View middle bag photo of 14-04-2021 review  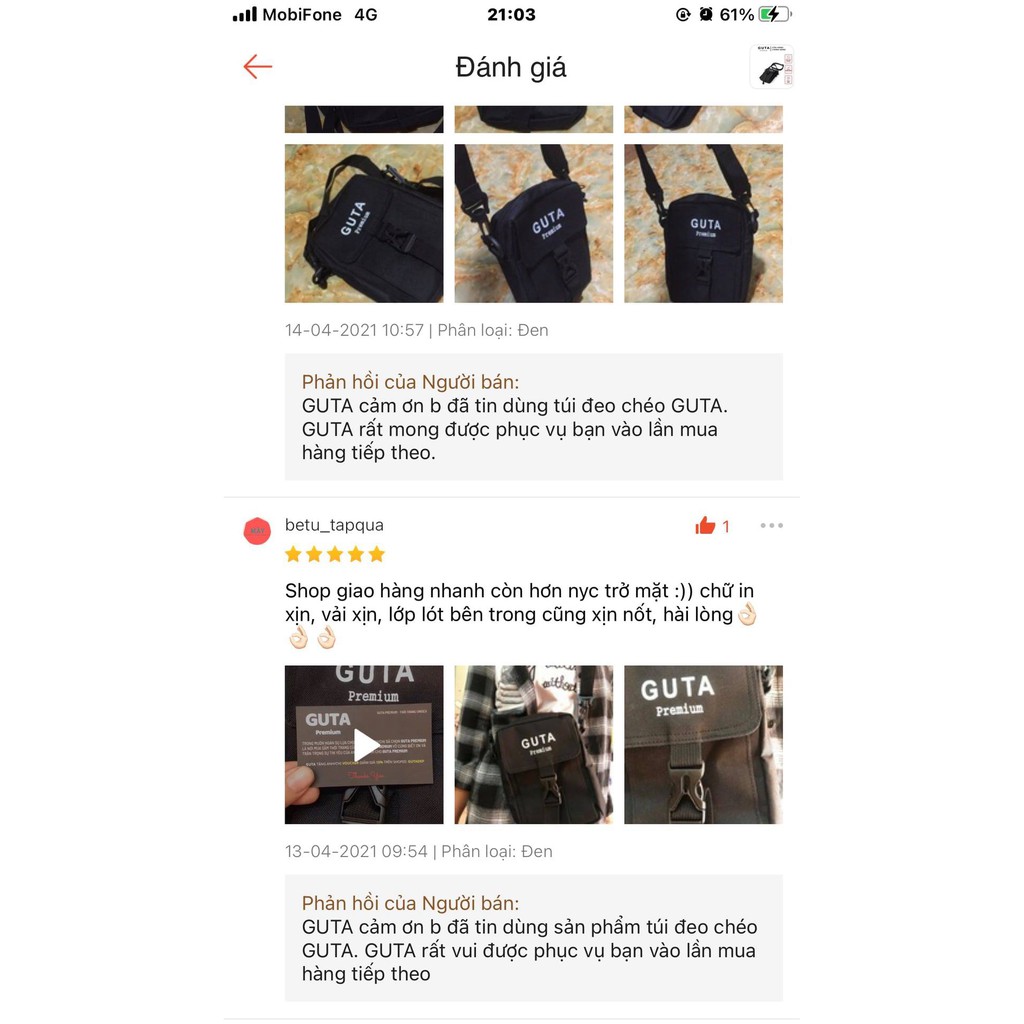[x=533, y=223]
